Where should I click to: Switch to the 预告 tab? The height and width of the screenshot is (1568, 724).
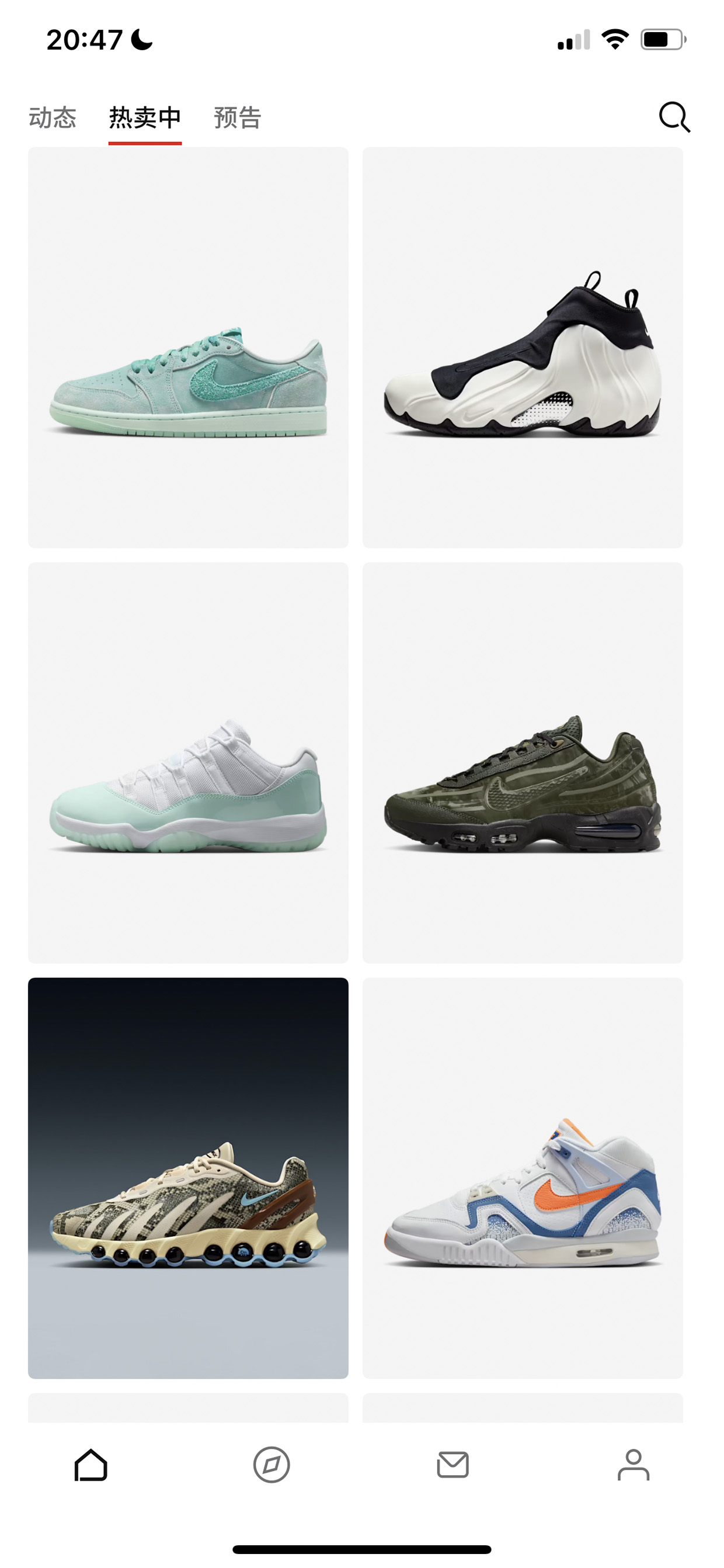[x=238, y=117]
